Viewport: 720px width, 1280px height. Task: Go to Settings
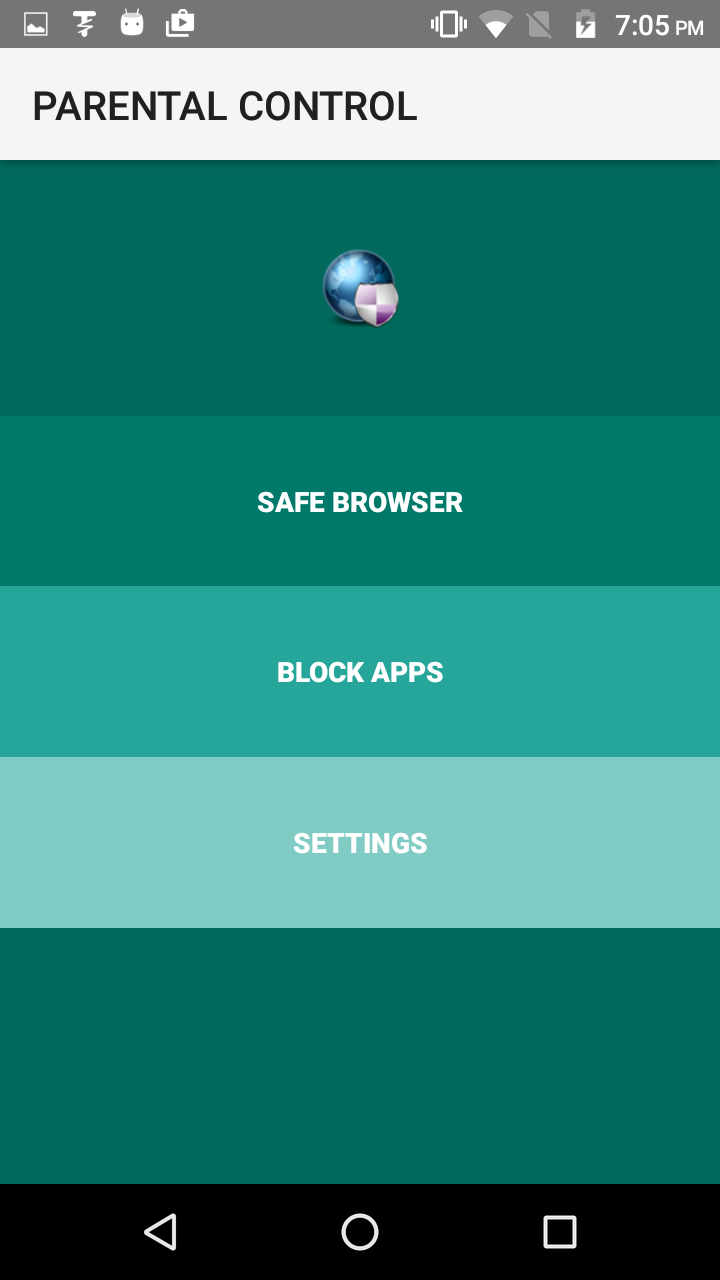(360, 843)
